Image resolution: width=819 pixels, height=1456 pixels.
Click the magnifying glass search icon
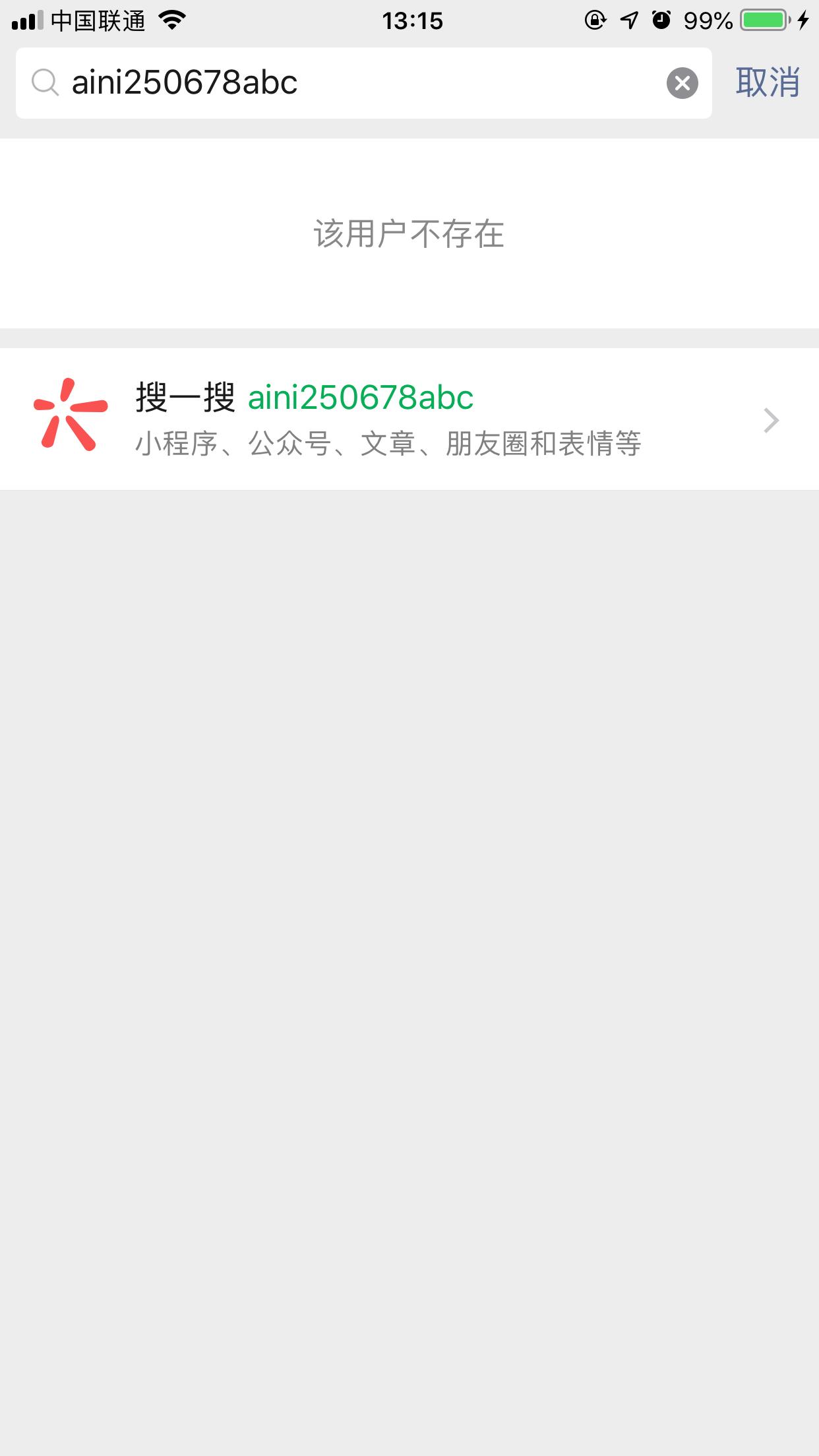pos(45,82)
